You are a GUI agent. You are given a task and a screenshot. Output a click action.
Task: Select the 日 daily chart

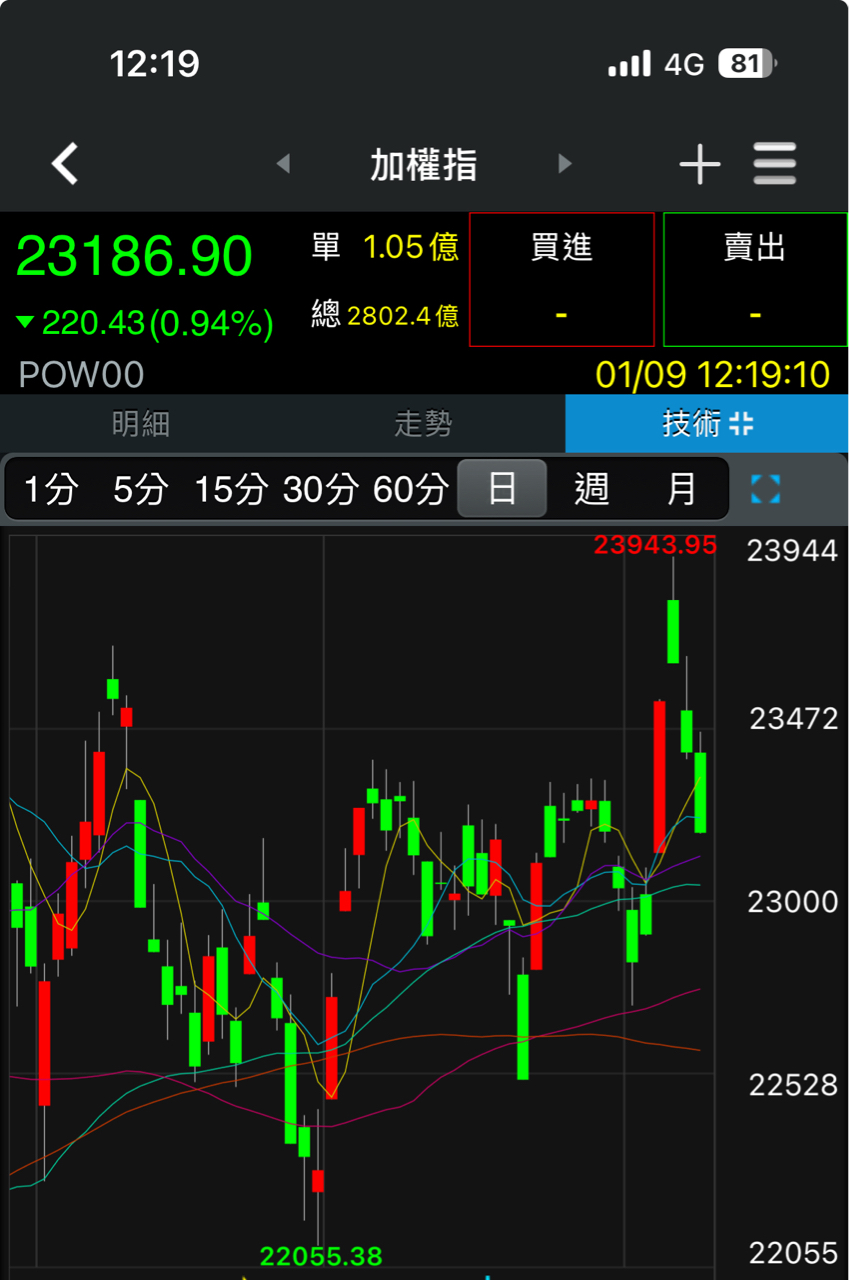[x=502, y=489]
